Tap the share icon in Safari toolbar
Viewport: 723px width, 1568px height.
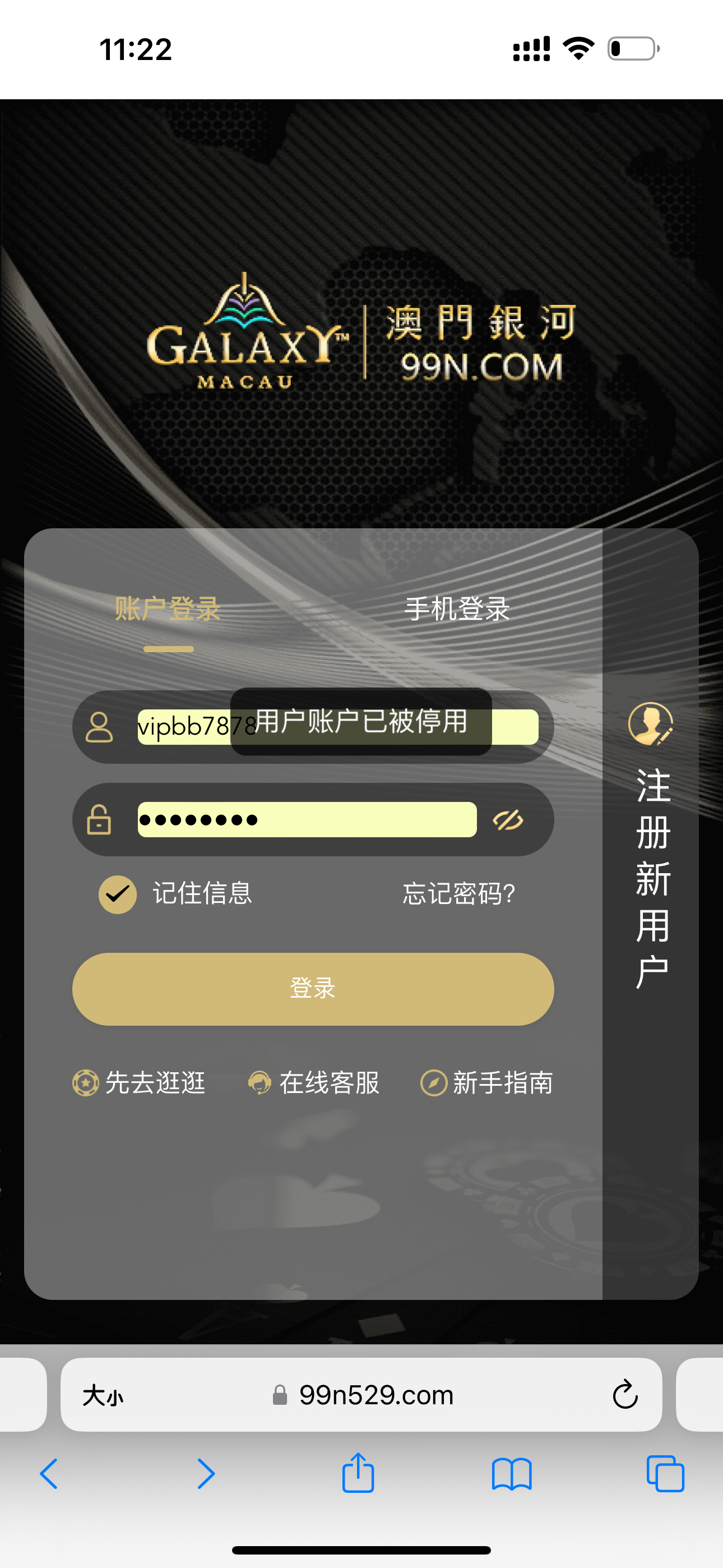tap(359, 1474)
